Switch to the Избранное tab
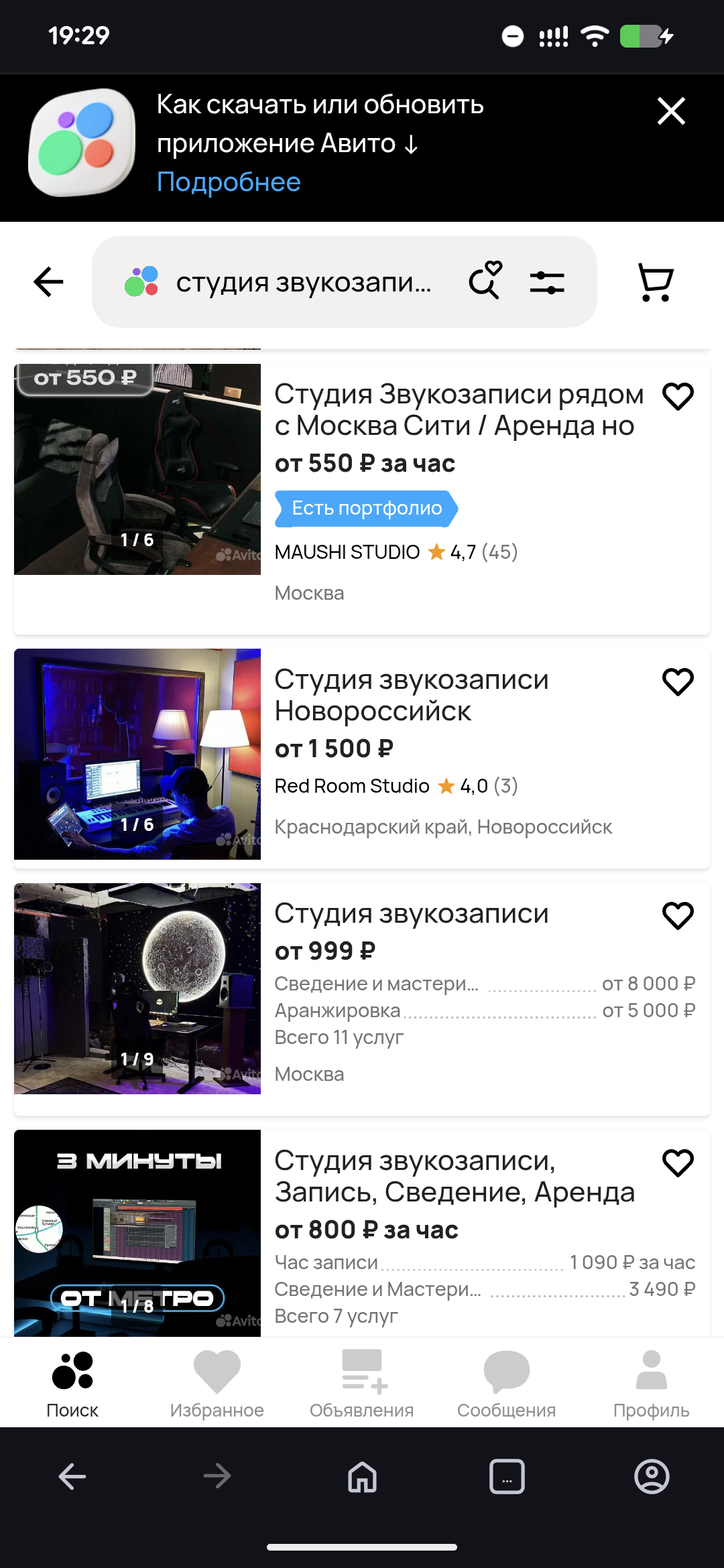 [x=217, y=1383]
